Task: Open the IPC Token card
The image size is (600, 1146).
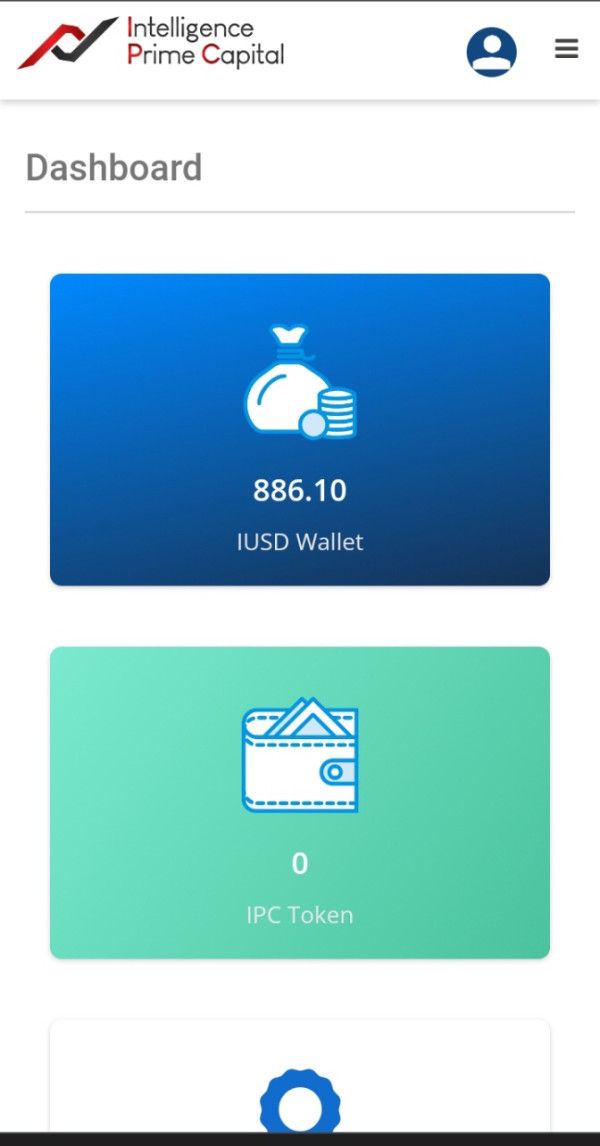Action: click(300, 802)
